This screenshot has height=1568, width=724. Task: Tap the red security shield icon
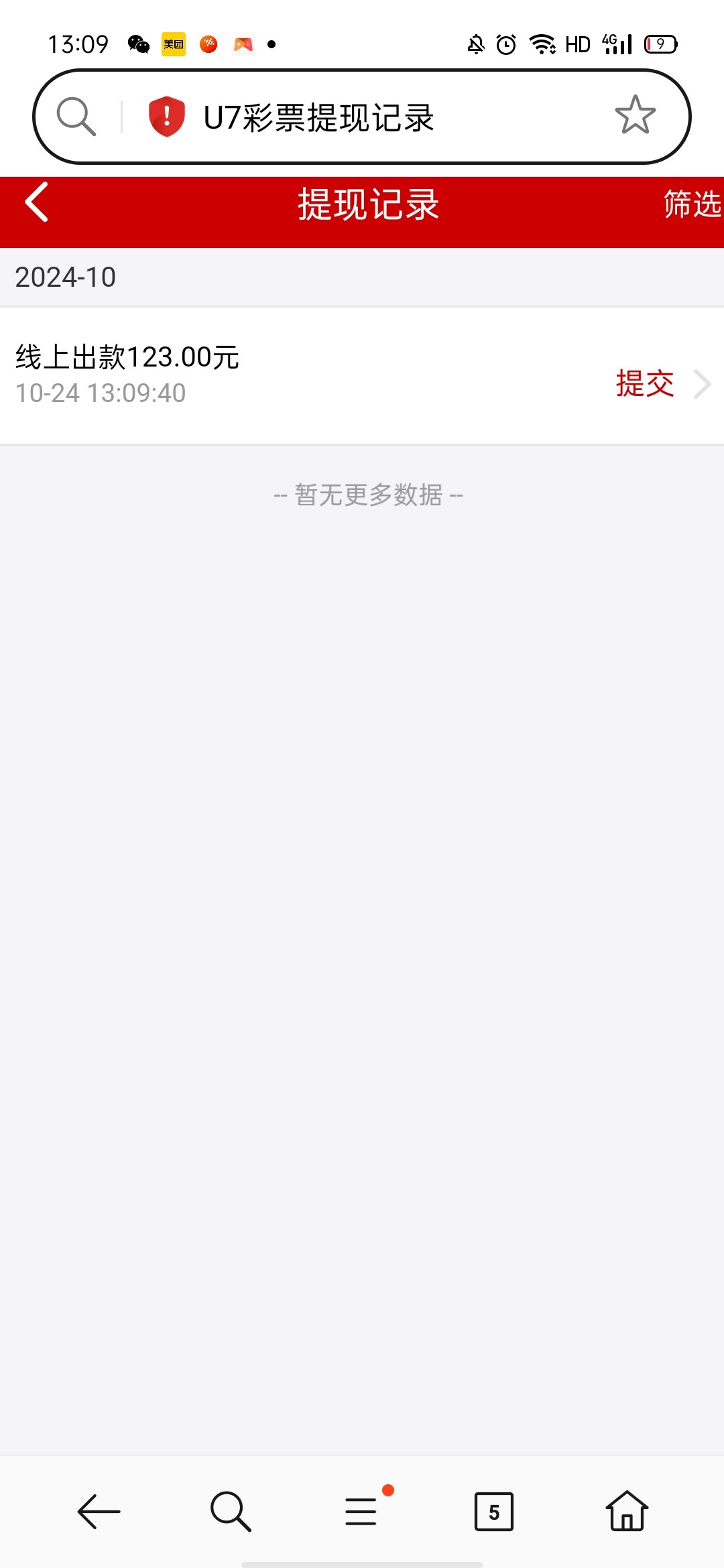(x=166, y=117)
